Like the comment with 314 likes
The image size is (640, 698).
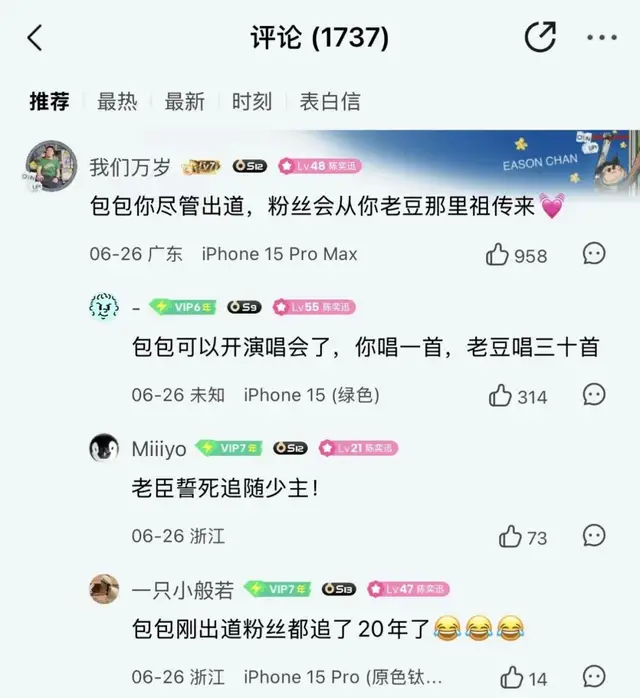click(501, 396)
